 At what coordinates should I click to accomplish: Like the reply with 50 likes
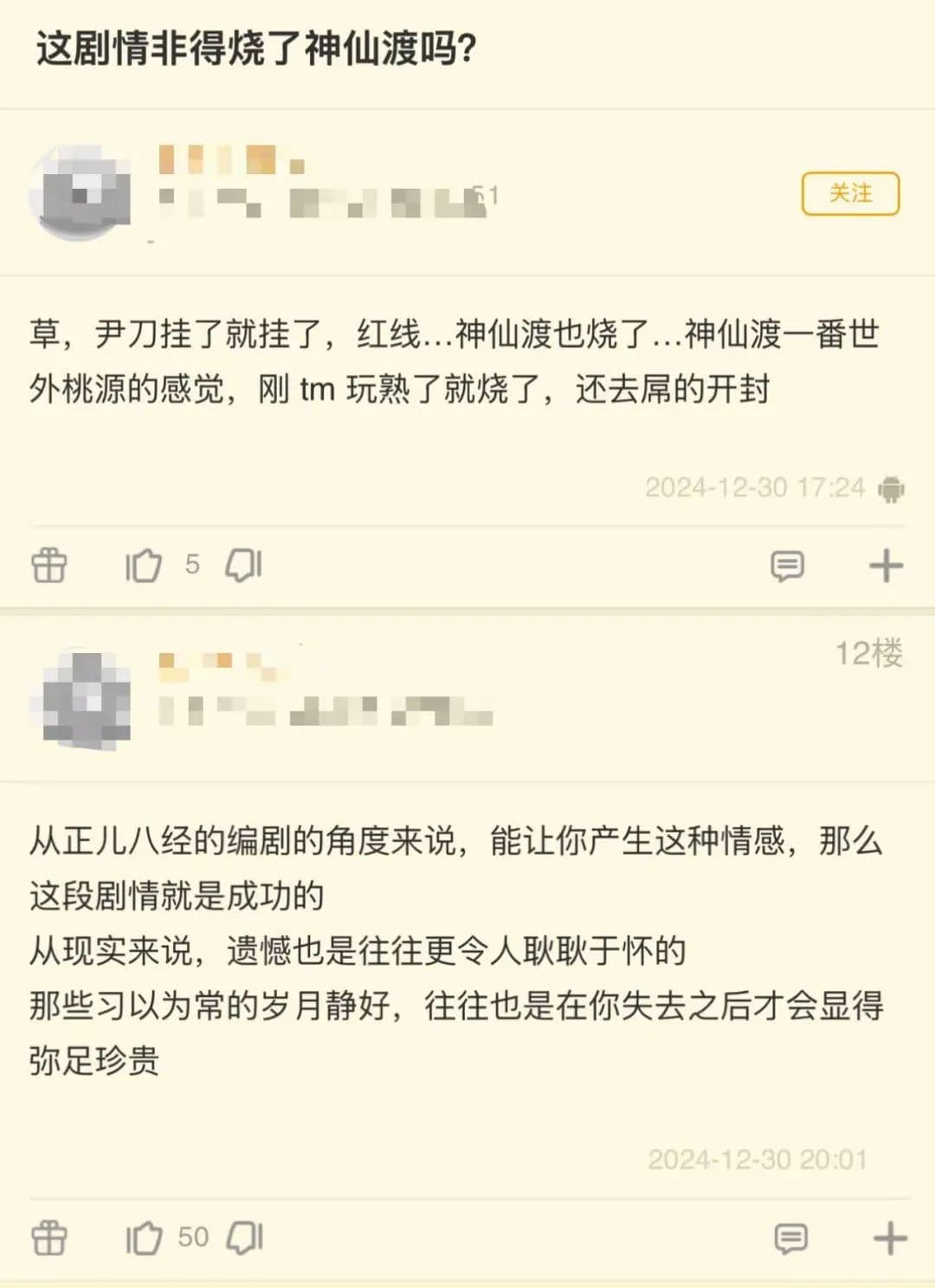[x=144, y=1238]
